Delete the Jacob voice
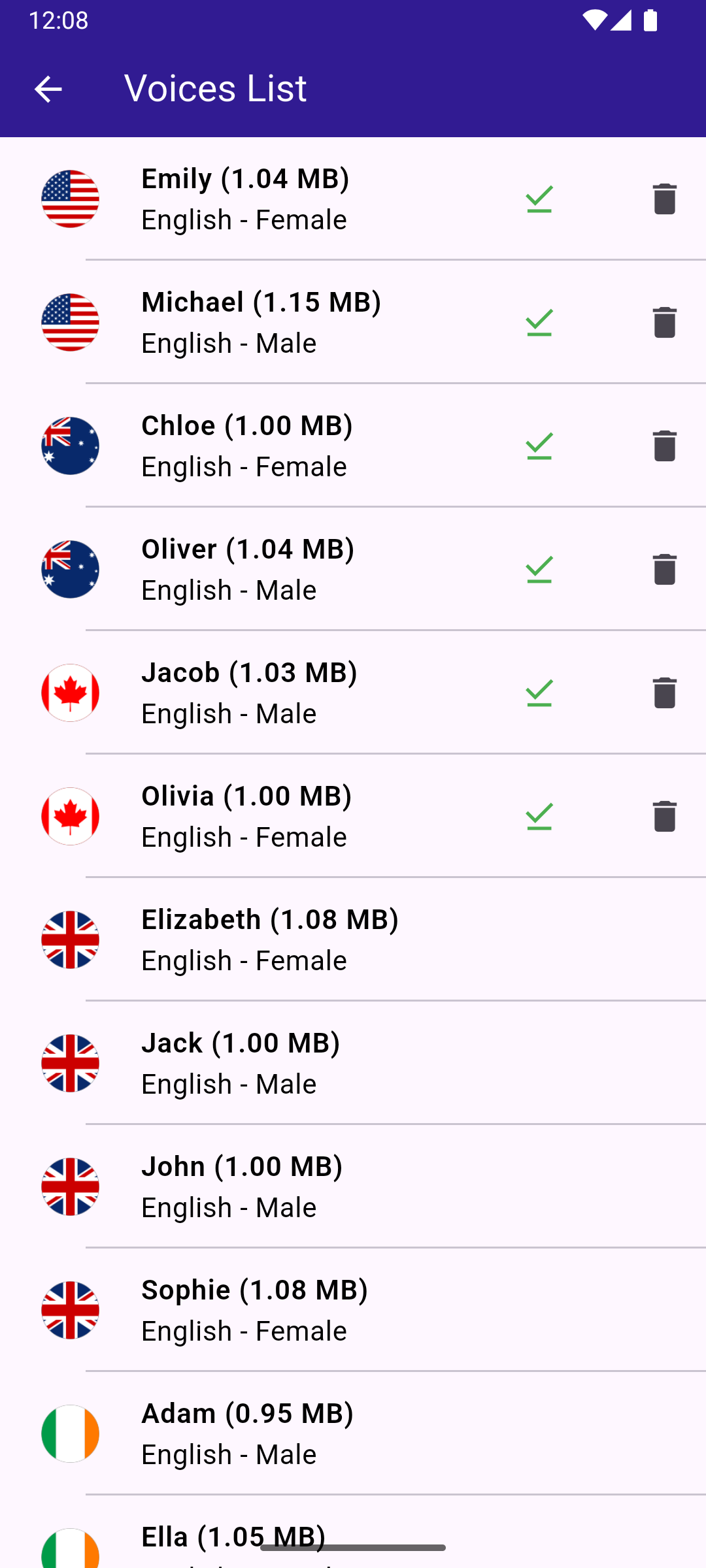This screenshot has width=706, height=1568. pos(665,693)
